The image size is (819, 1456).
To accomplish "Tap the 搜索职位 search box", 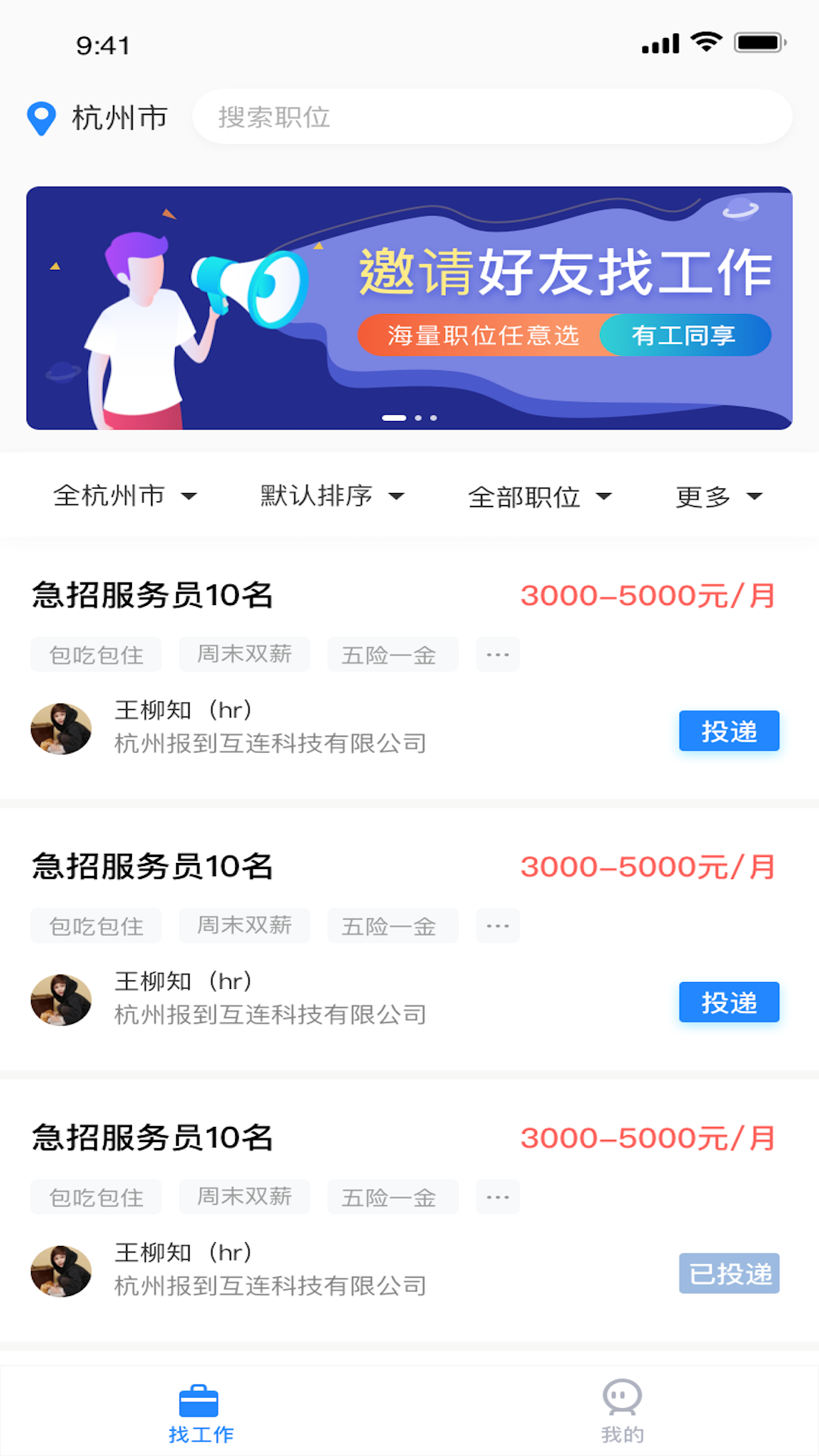I will coord(491,117).
